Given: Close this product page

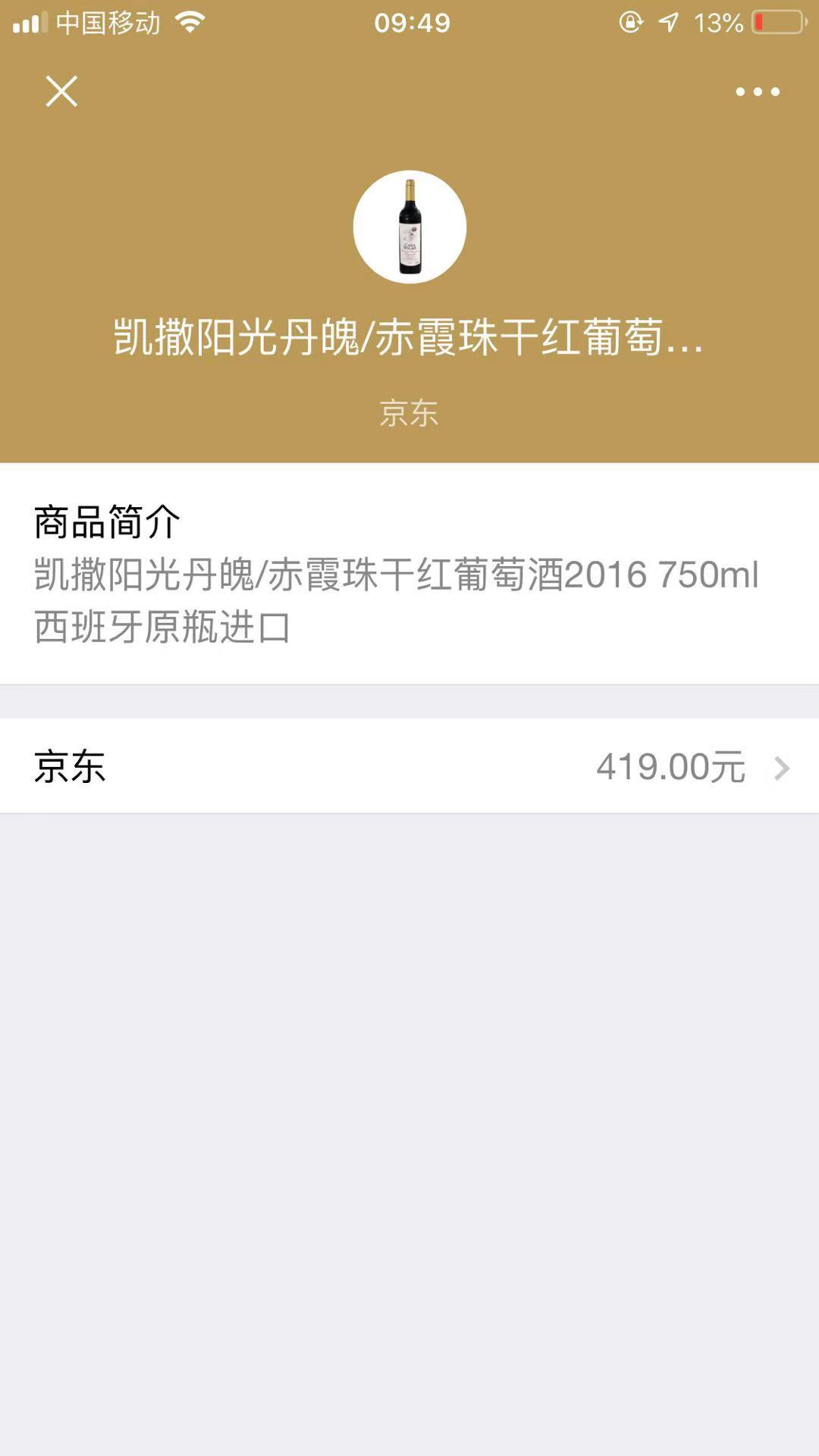Looking at the screenshot, I should pyautogui.click(x=61, y=92).
